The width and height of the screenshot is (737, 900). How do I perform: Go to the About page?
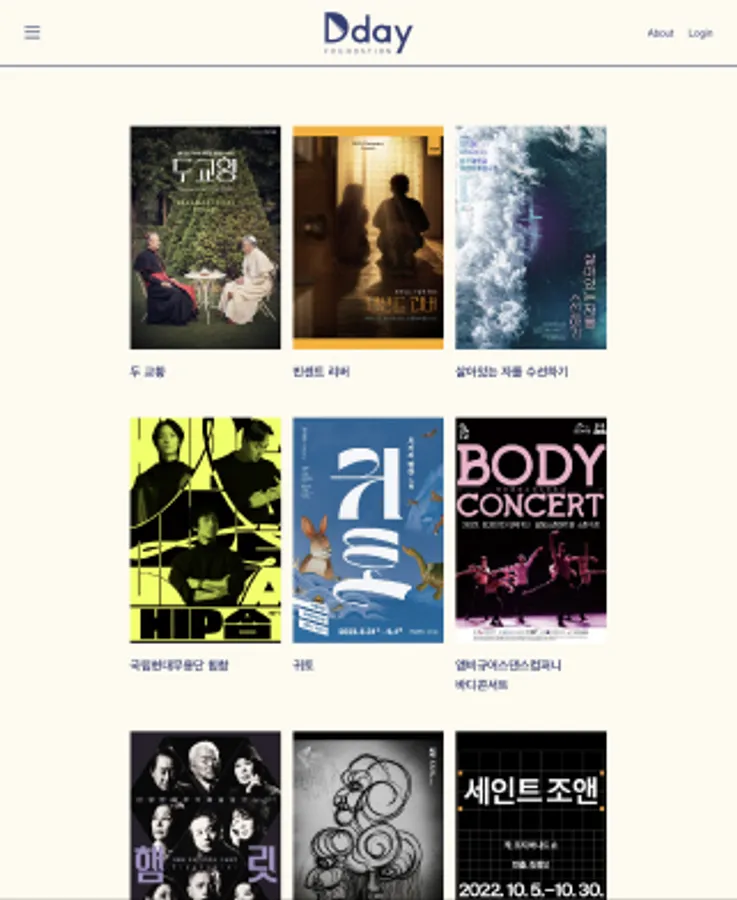point(660,33)
